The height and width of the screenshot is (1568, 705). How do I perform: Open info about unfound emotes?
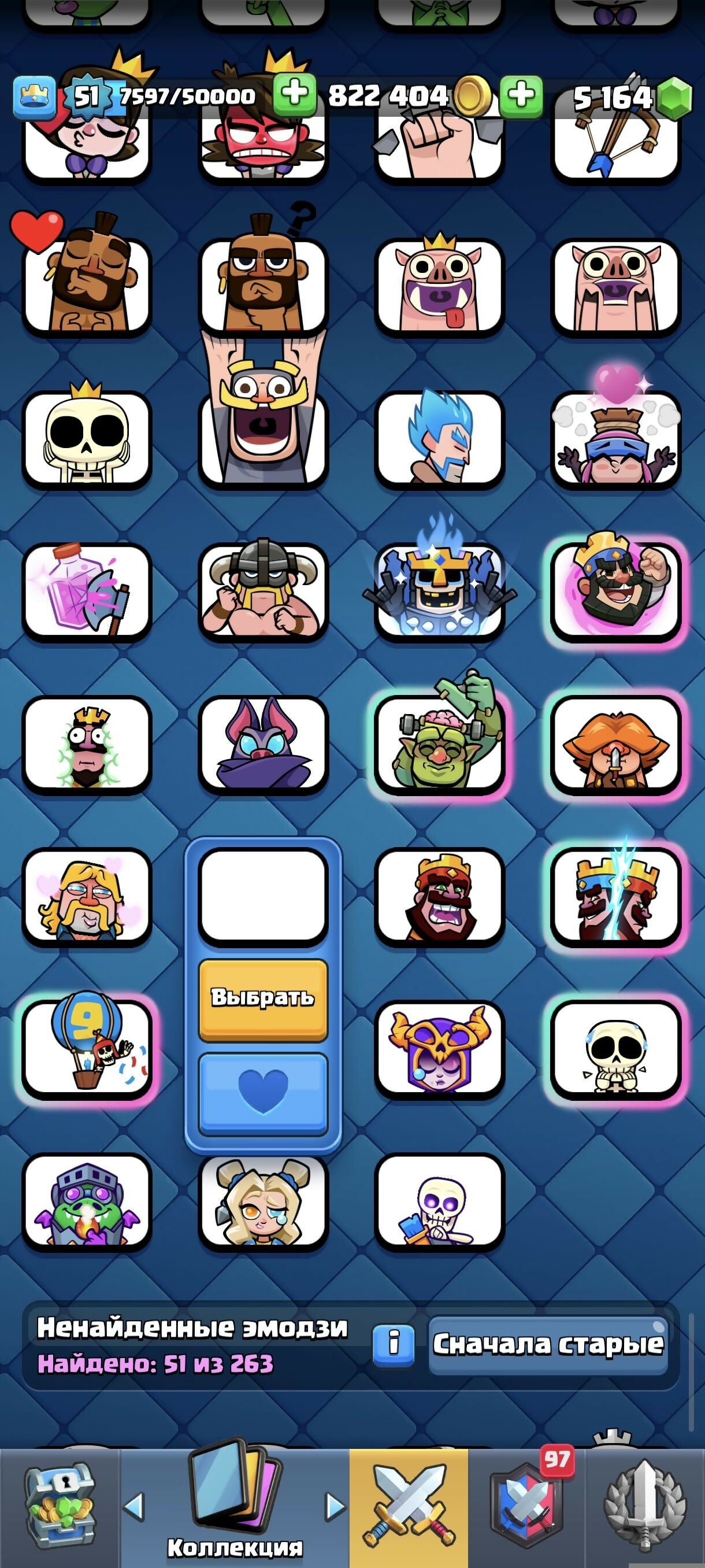[x=393, y=1344]
